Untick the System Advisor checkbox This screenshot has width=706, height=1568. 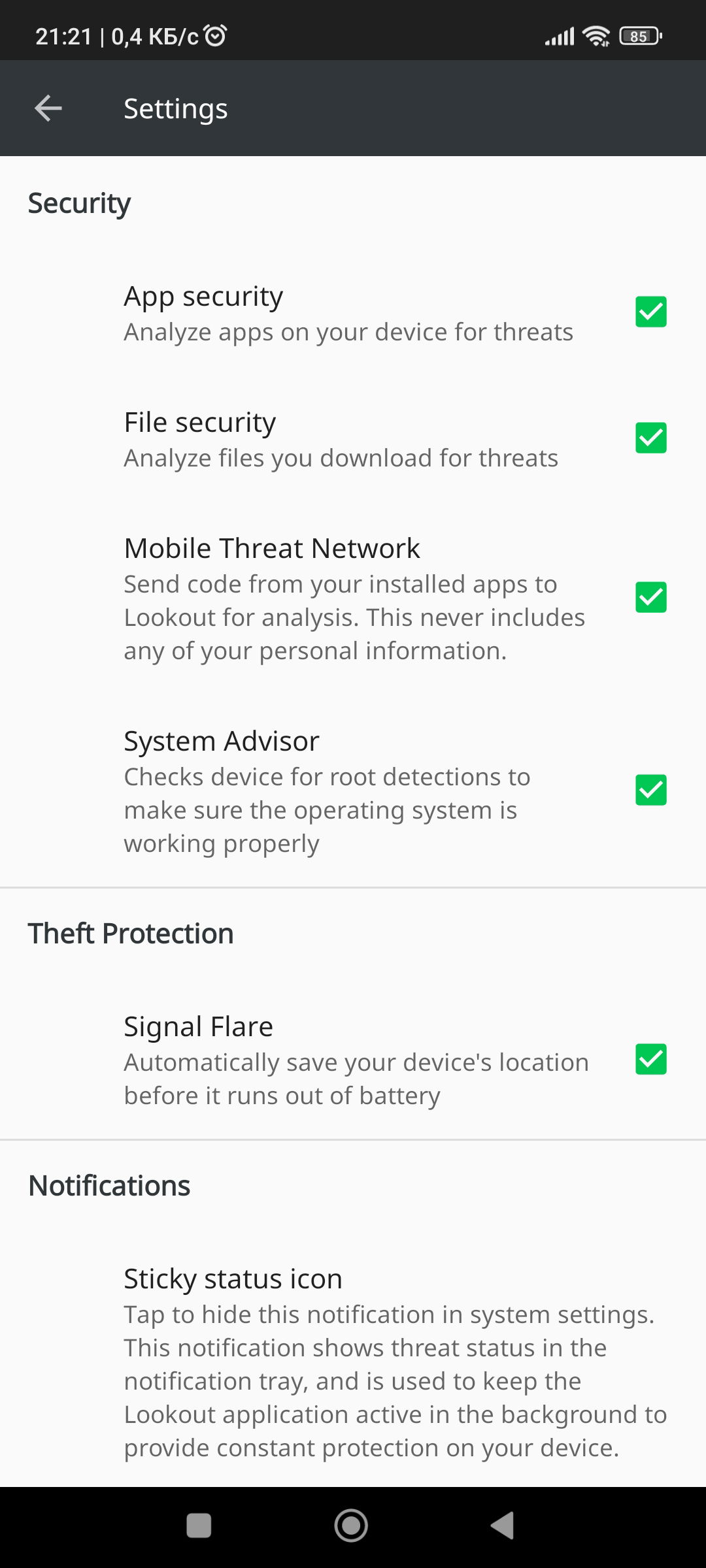[650, 791]
